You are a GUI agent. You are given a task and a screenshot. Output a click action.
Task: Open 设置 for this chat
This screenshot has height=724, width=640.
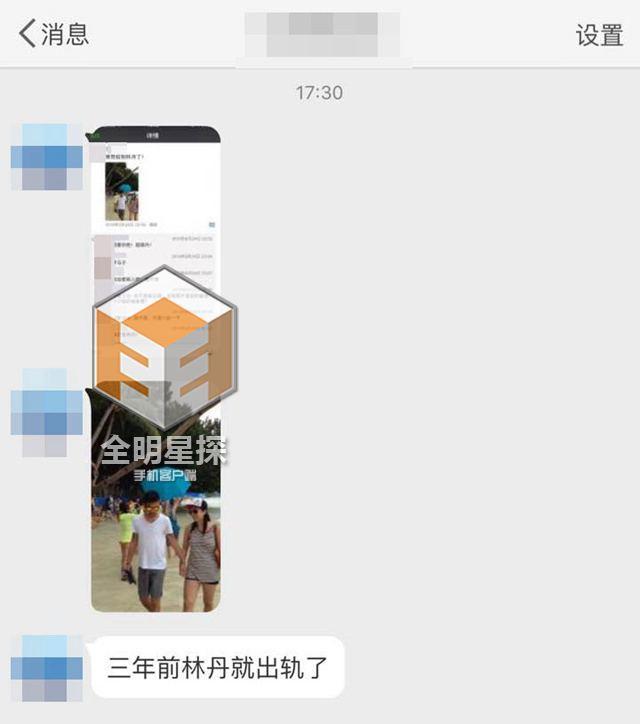pos(599,35)
